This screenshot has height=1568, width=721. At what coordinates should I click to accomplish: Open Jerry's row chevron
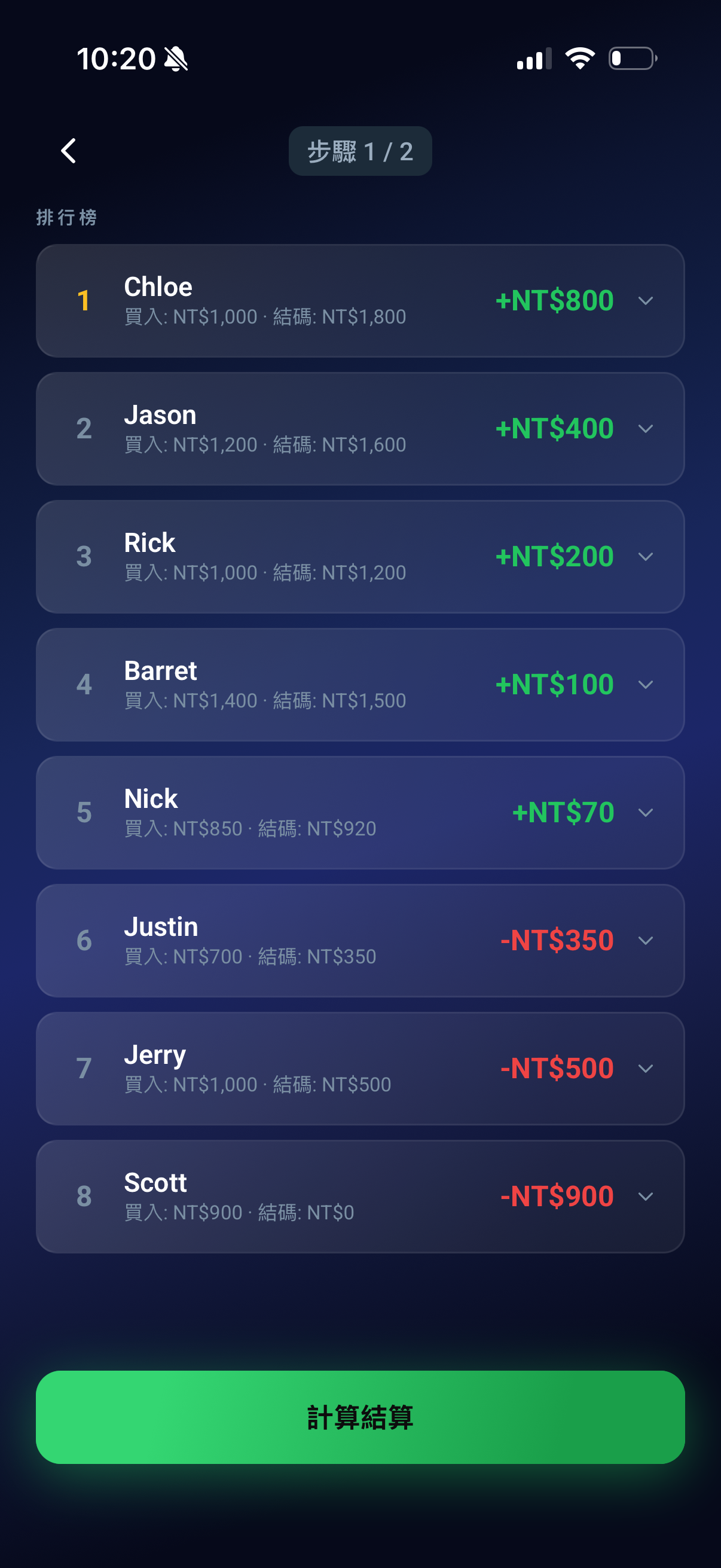click(646, 1068)
